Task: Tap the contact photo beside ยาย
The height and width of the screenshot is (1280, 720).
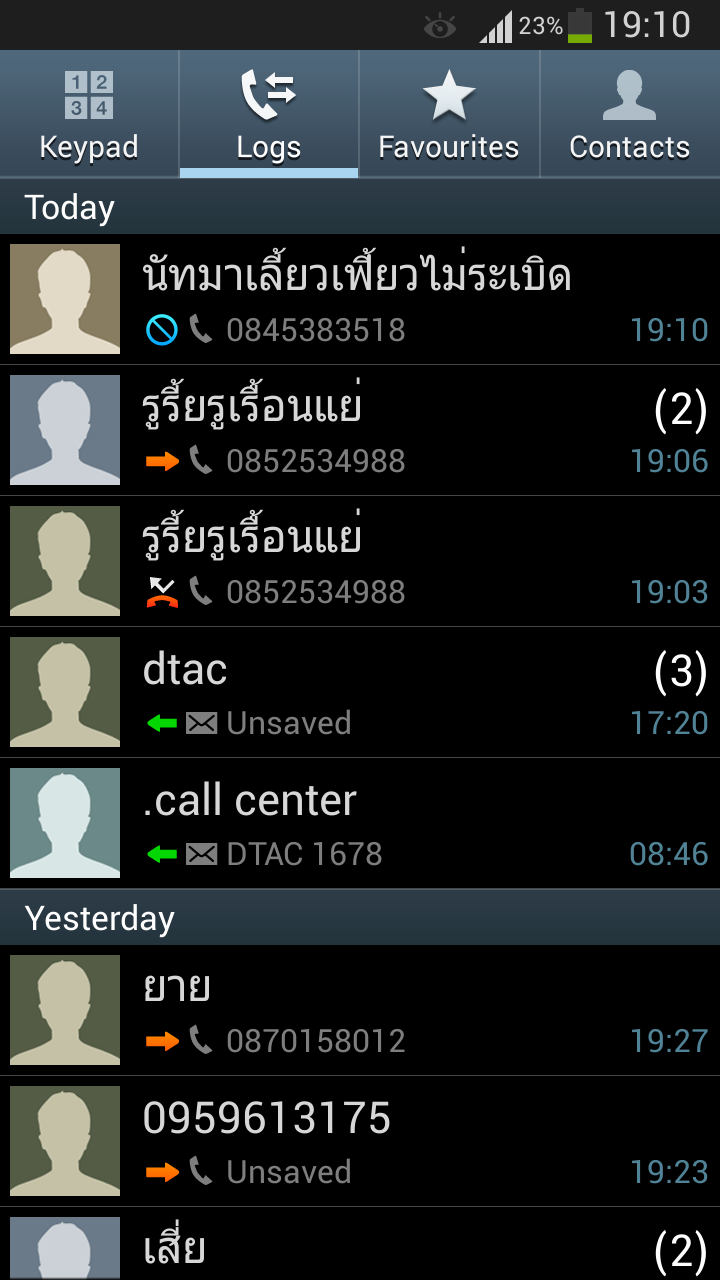Action: click(65, 1010)
